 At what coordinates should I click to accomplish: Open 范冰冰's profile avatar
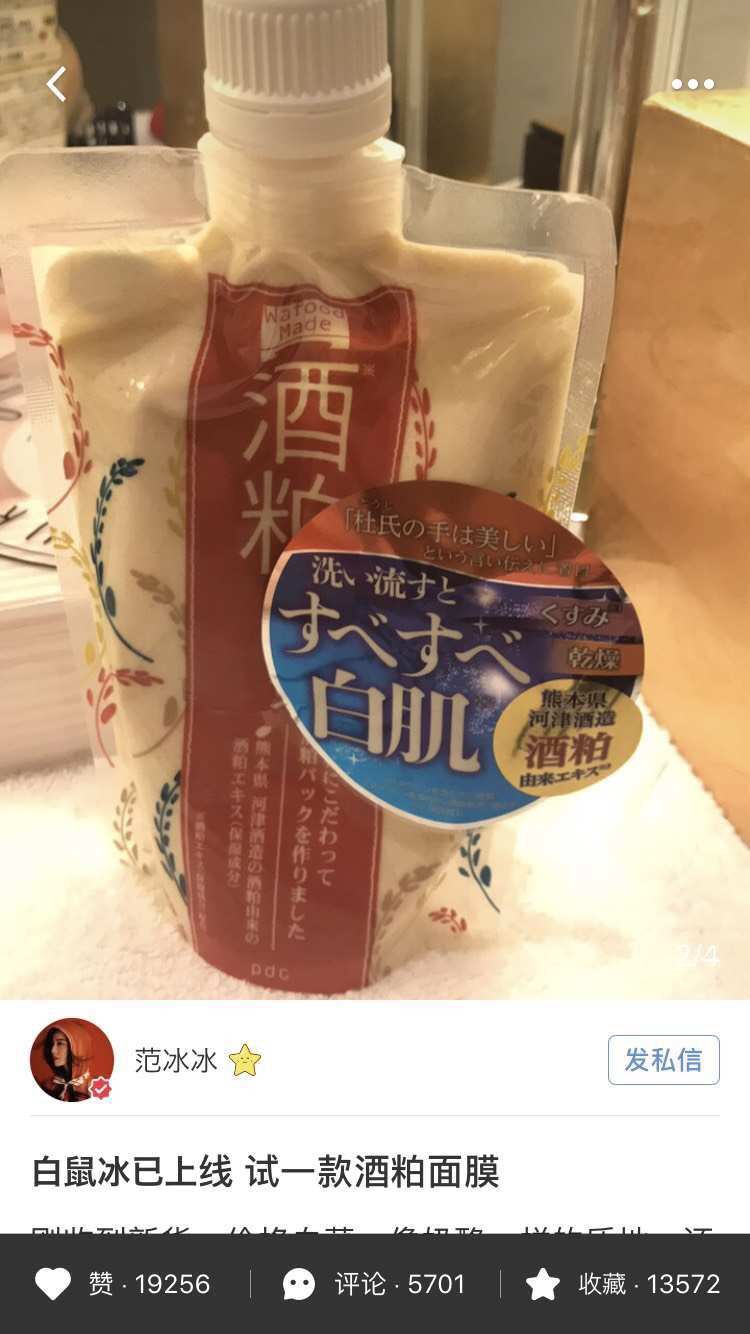point(72,1060)
